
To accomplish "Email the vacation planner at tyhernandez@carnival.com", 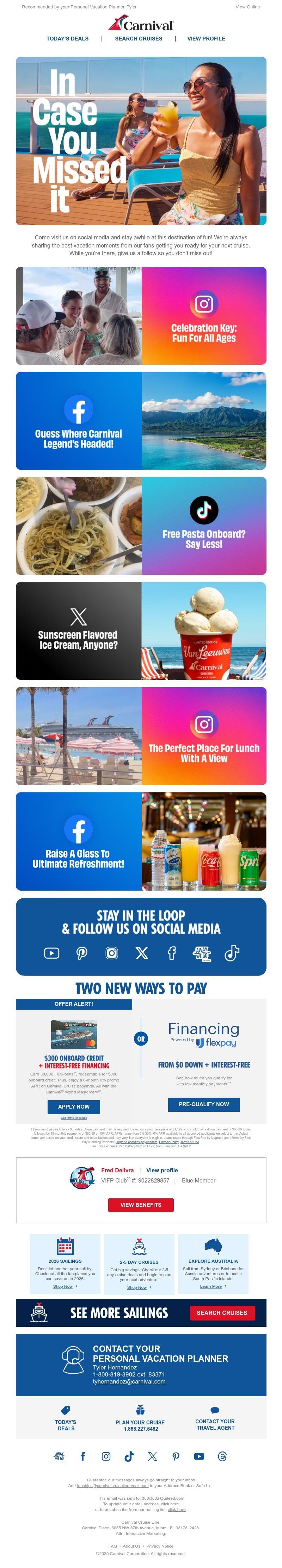I will click(129, 1381).
